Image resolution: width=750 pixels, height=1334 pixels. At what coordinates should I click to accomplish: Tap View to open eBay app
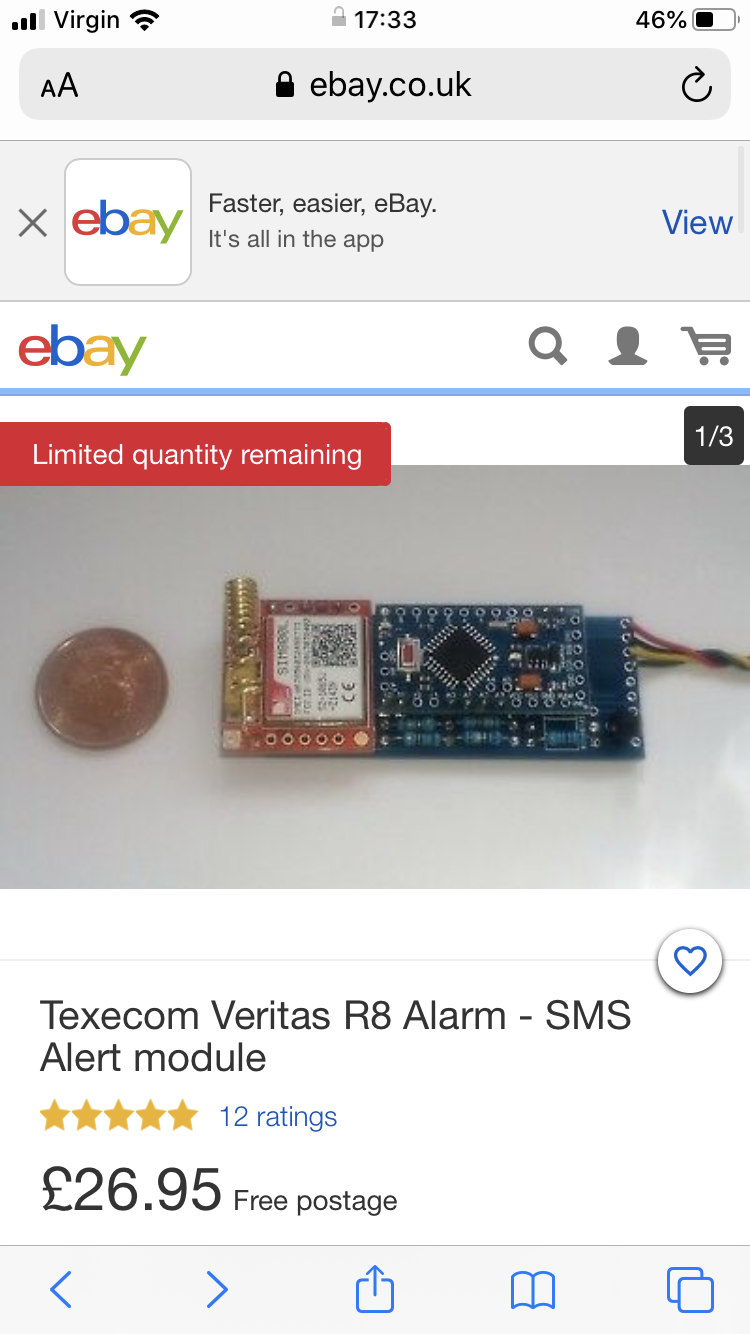coord(696,222)
